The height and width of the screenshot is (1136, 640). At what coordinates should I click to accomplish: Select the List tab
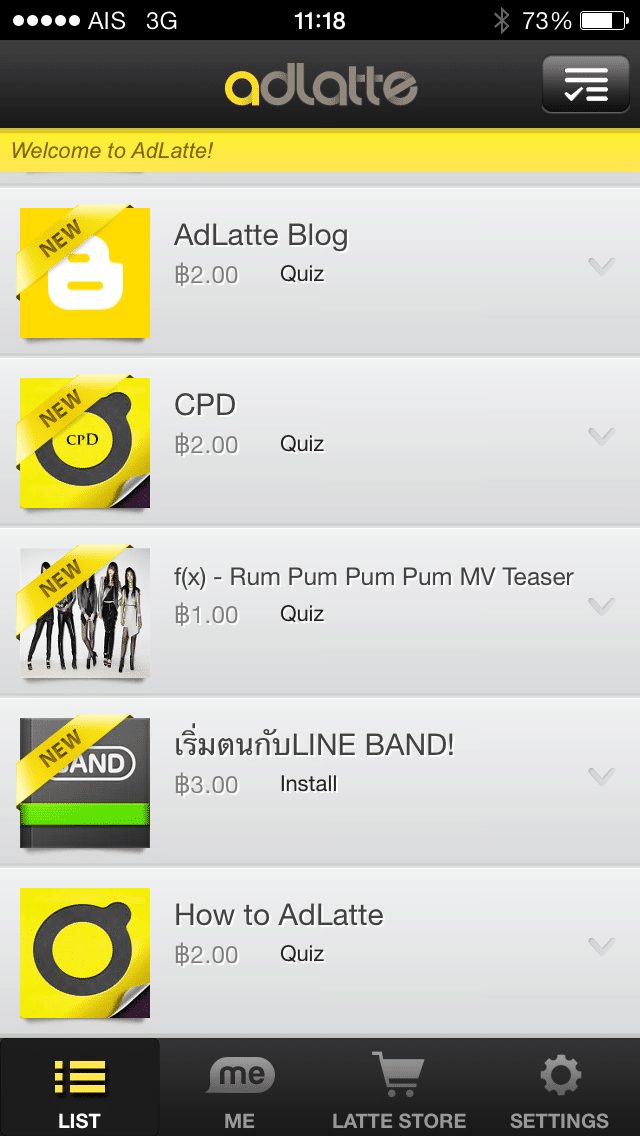coord(80,1087)
